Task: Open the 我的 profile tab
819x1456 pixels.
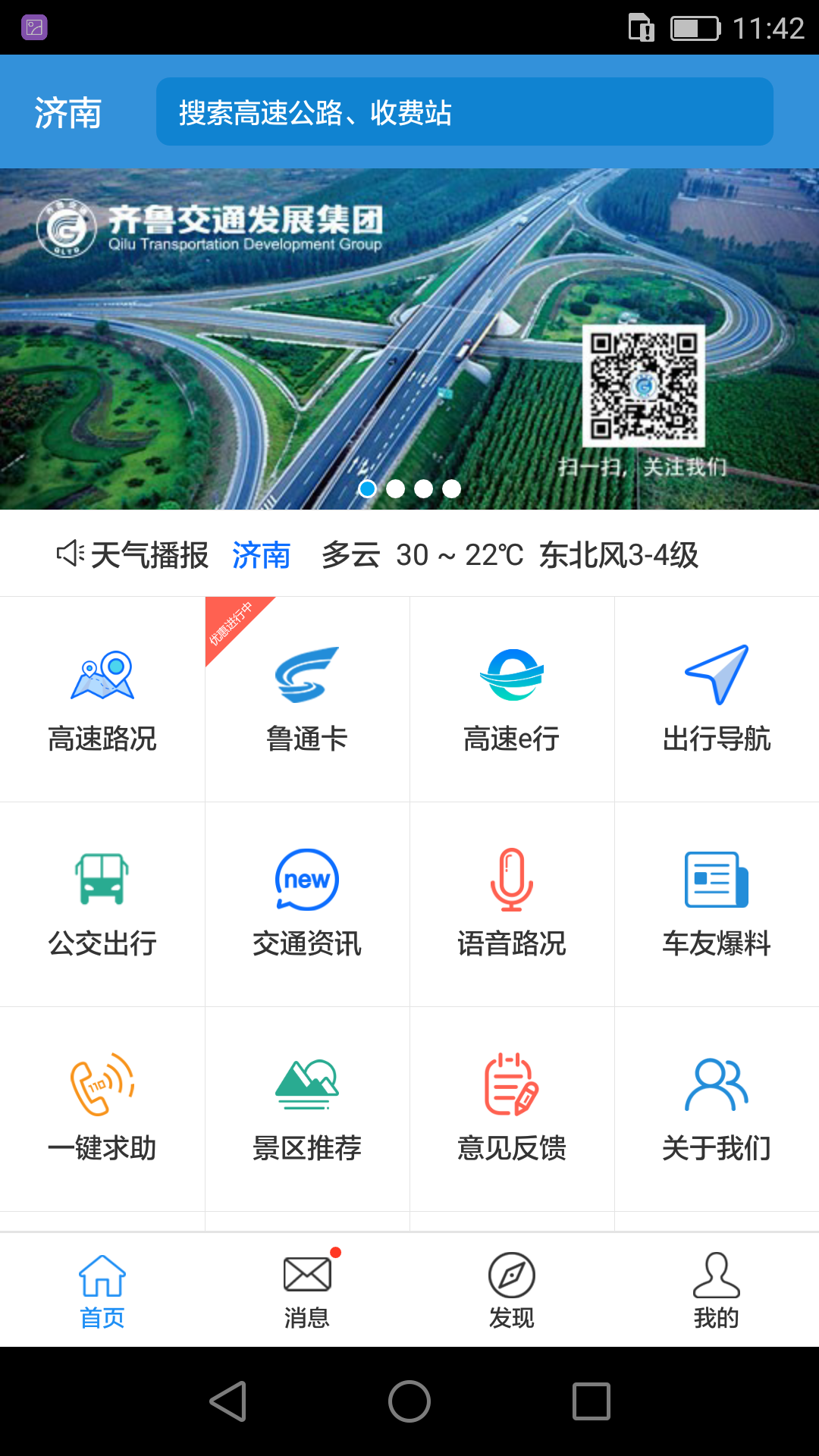Action: (716, 1289)
